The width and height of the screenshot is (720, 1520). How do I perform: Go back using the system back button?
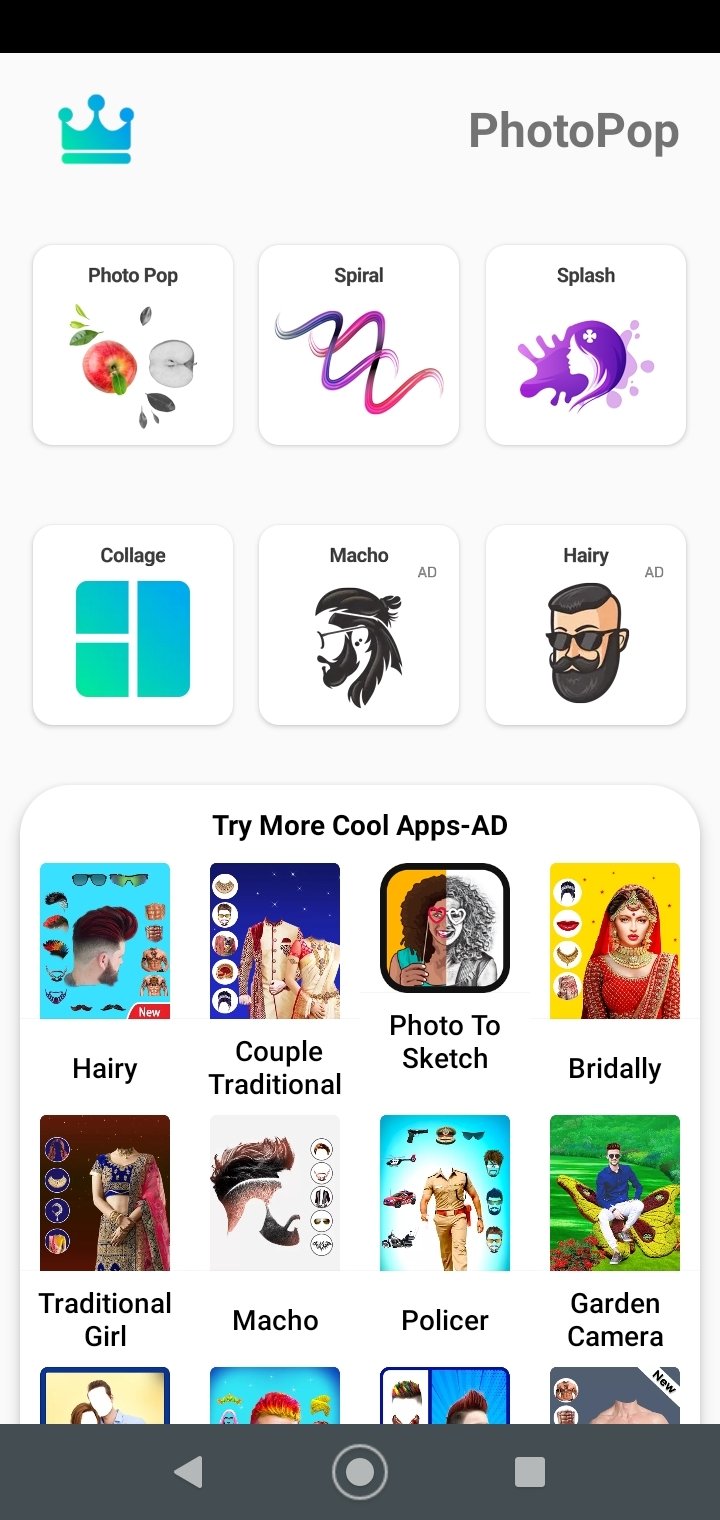pos(188,1472)
